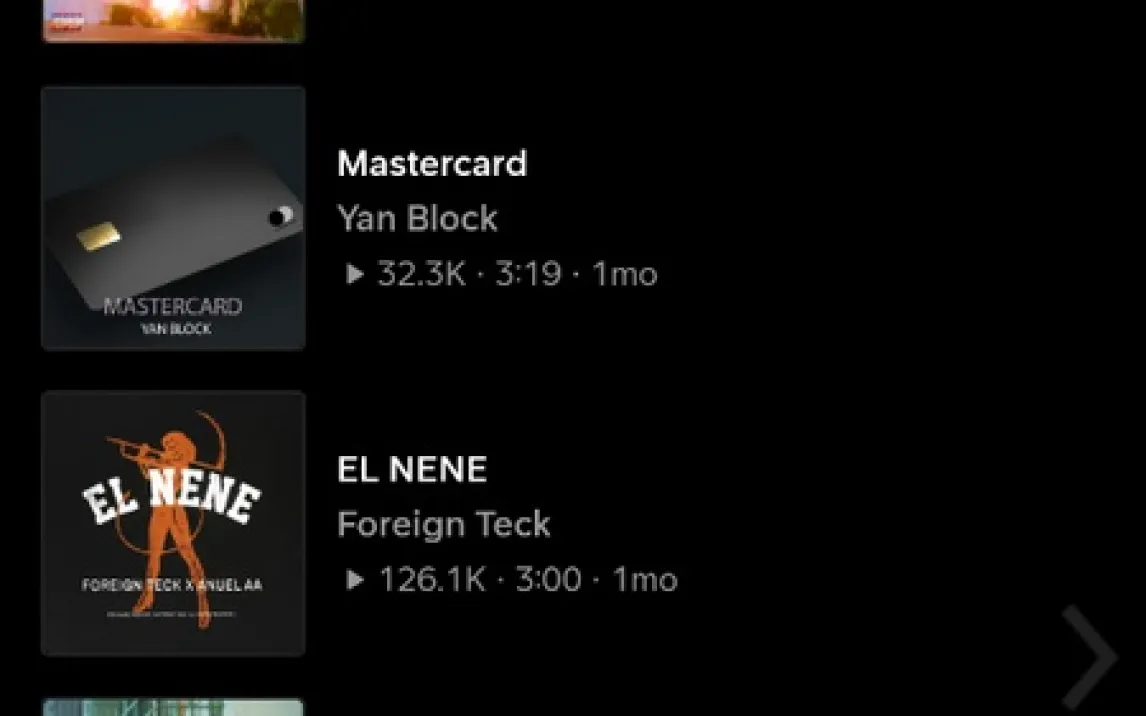Tap the EL NENE album artwork

coord(173,523)
